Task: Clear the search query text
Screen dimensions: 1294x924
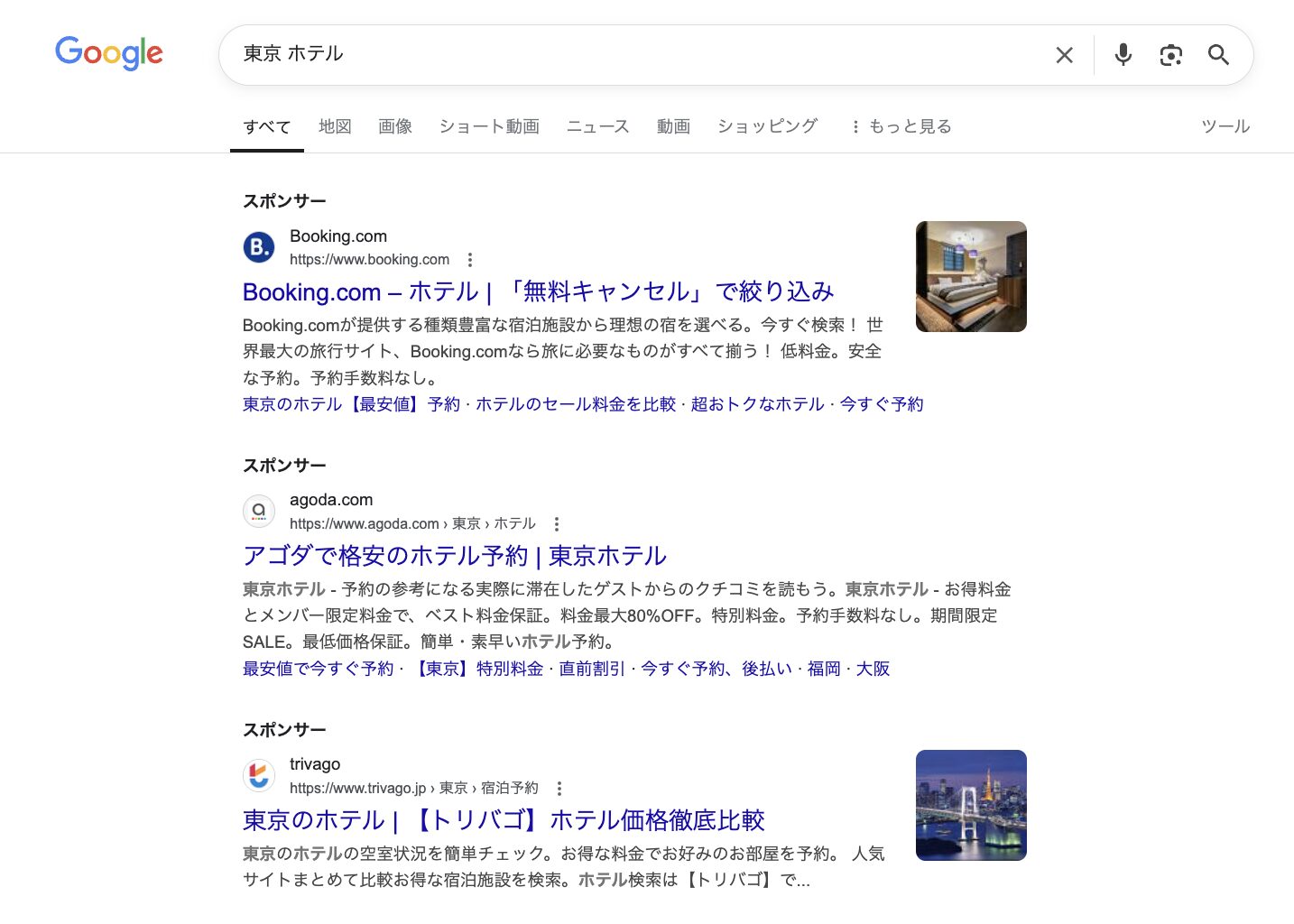Action: [x=1064, y=55]
